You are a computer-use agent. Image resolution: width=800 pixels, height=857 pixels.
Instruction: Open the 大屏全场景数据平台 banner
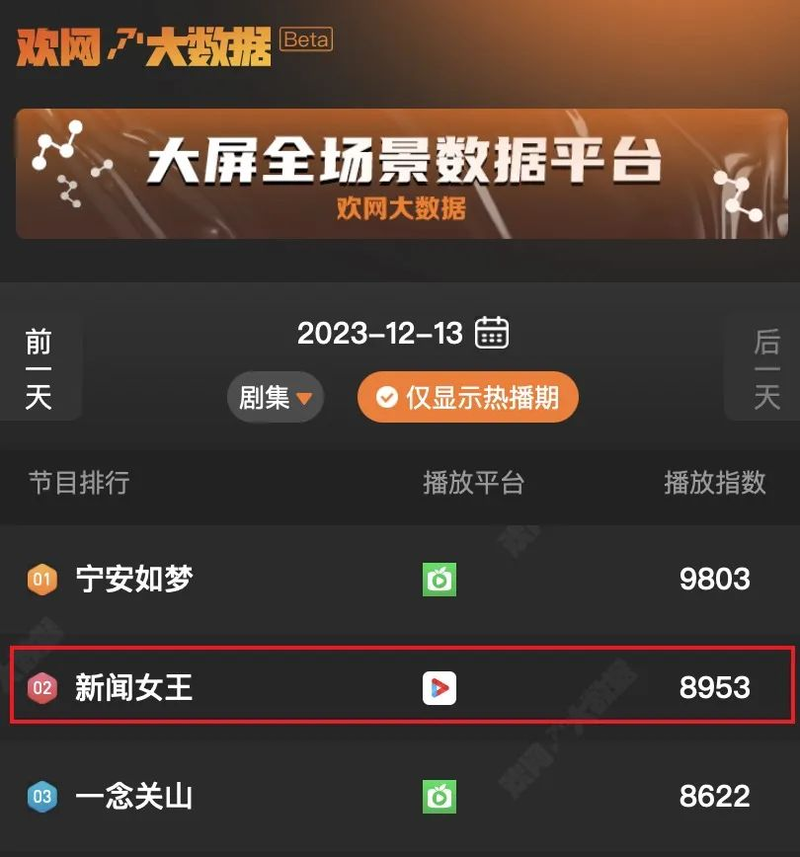400,174
